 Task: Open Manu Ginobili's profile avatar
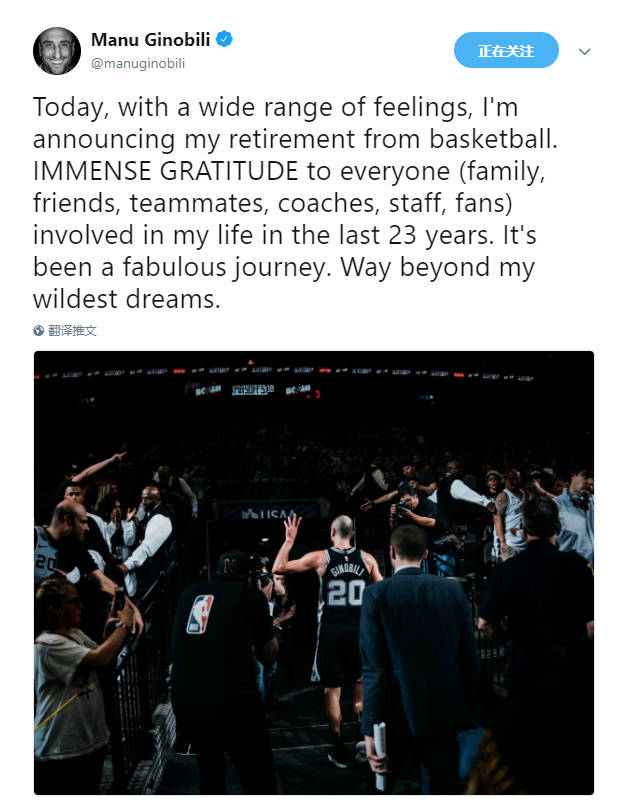coord(57,50)
